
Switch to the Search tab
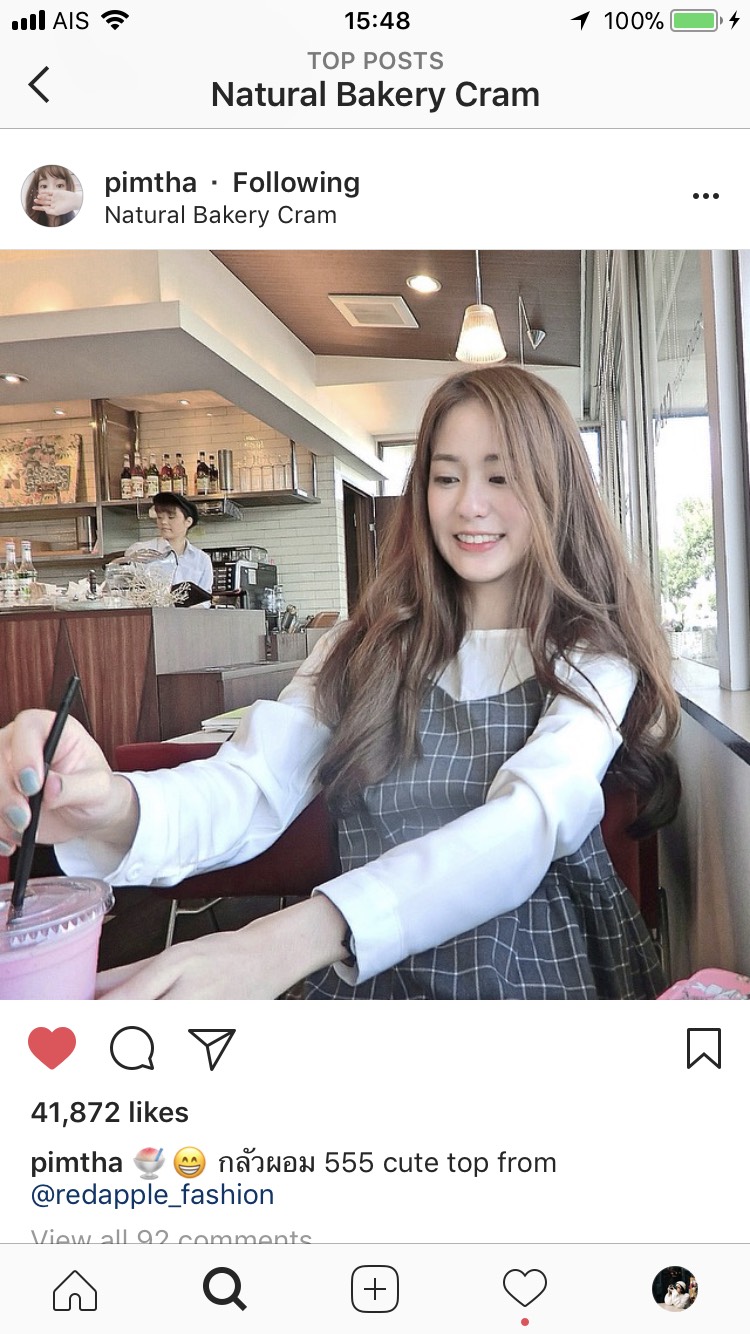pos(224,1290)
